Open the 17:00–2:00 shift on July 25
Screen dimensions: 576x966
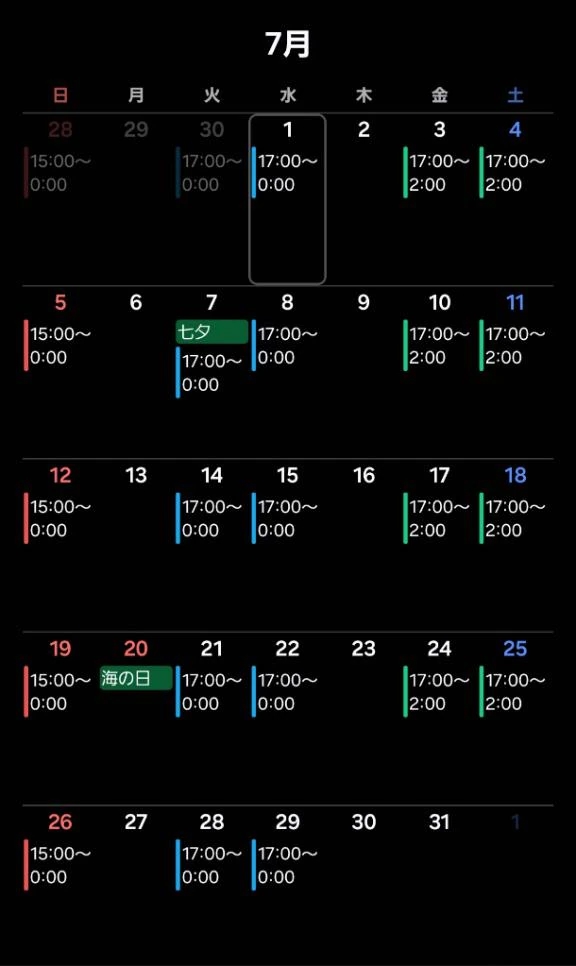tap(515, 691)
